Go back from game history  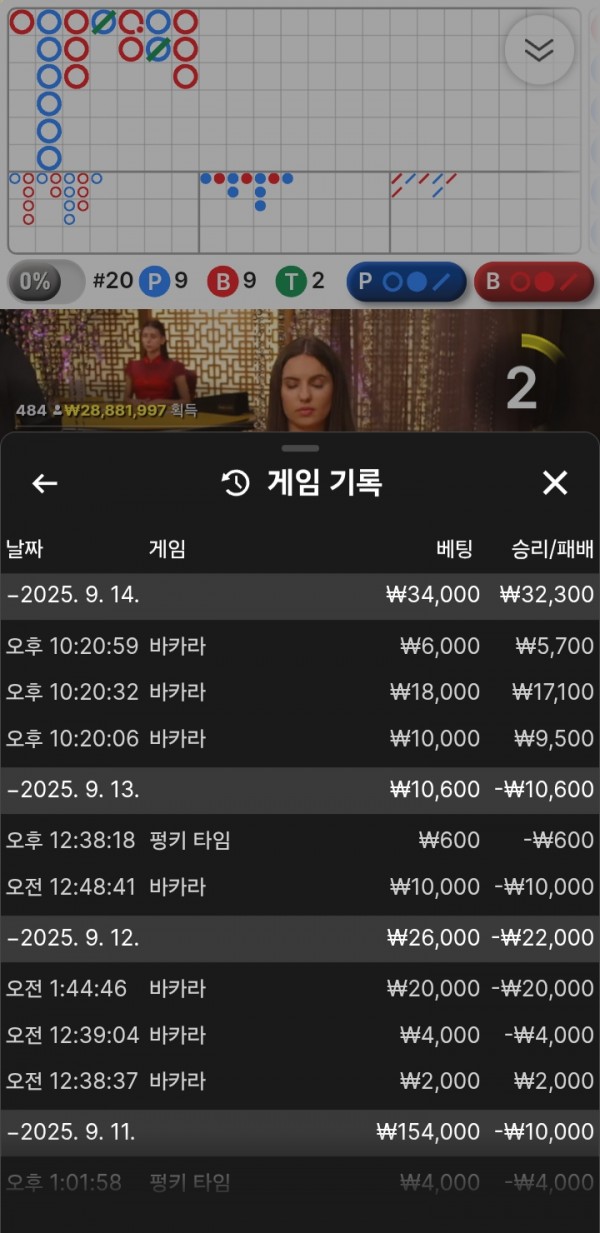pos(45,484)
